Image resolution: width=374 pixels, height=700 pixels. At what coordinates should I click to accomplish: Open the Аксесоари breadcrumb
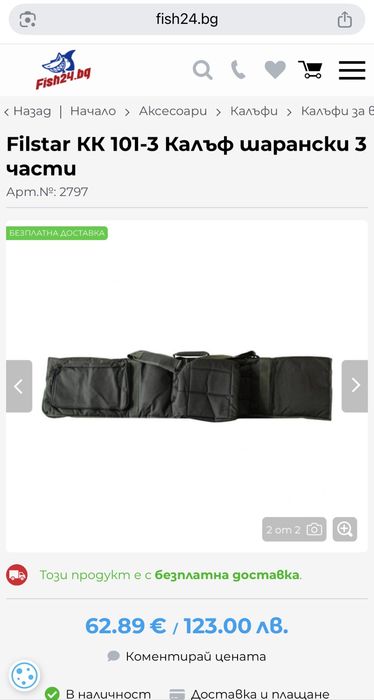coord(173,111)
